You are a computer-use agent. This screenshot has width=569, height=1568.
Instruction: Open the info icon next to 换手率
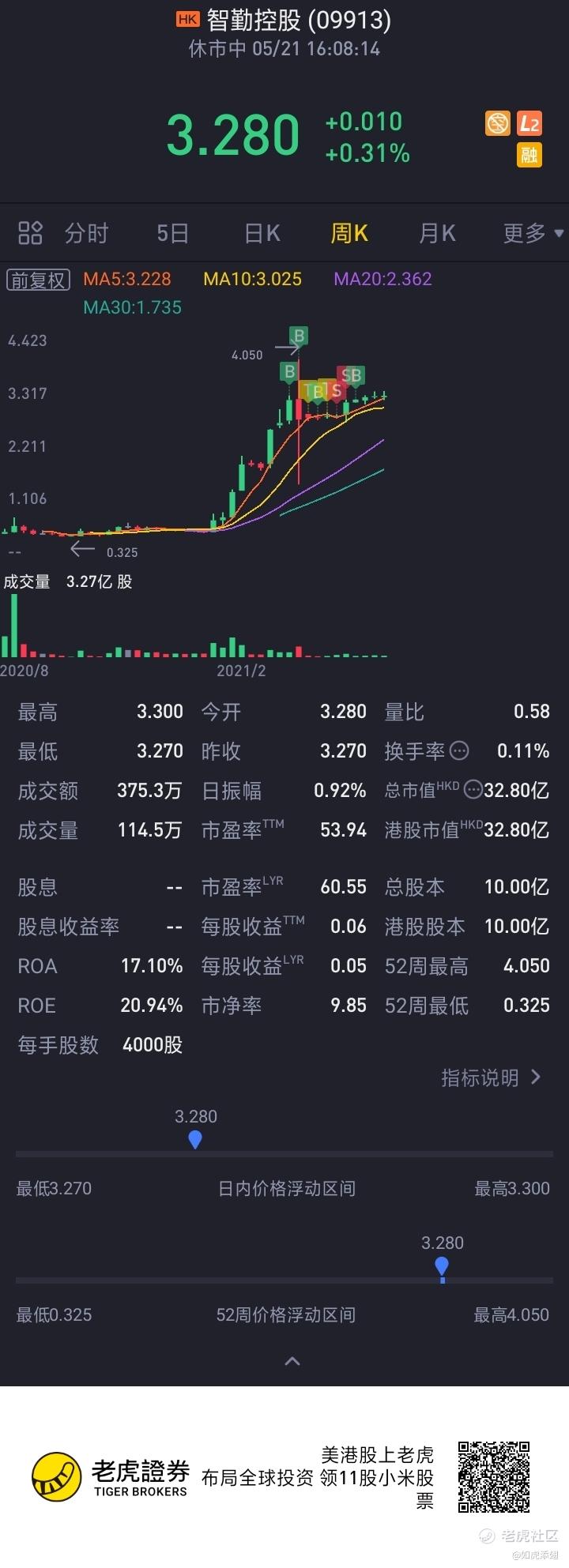coord(459,750)
